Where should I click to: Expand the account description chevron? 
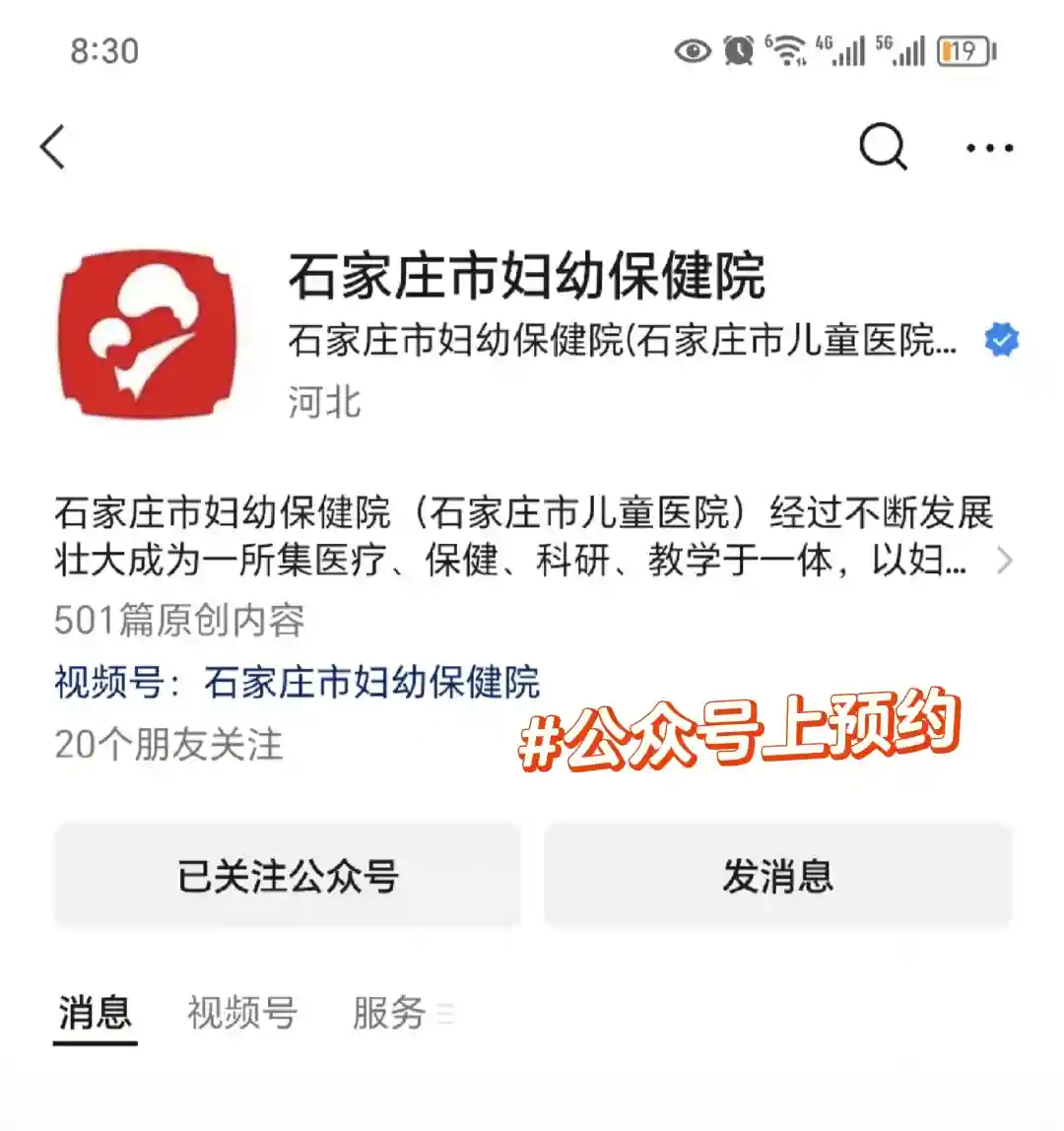tap(1004, 561)
